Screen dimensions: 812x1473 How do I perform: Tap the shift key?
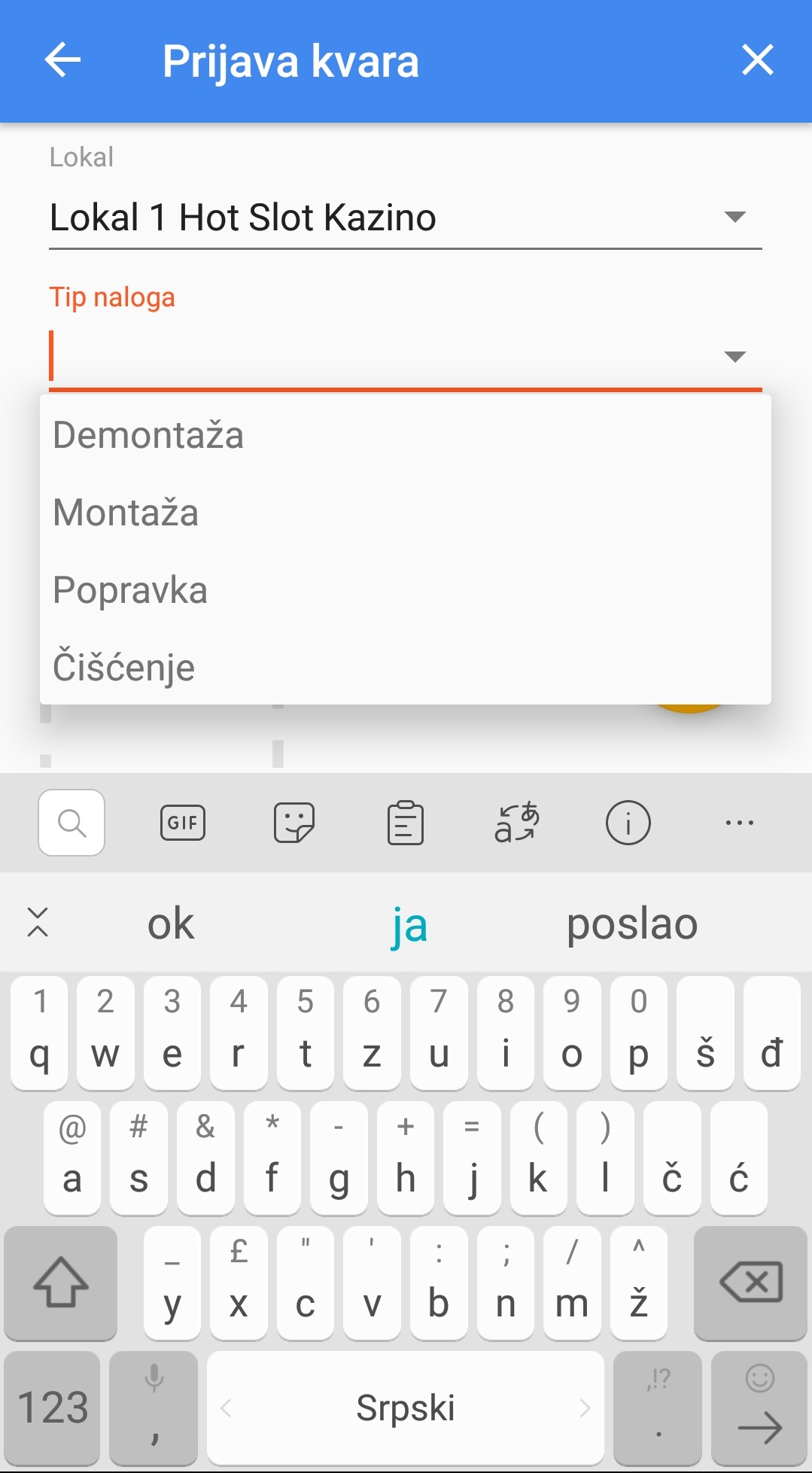coord(61,1283)
